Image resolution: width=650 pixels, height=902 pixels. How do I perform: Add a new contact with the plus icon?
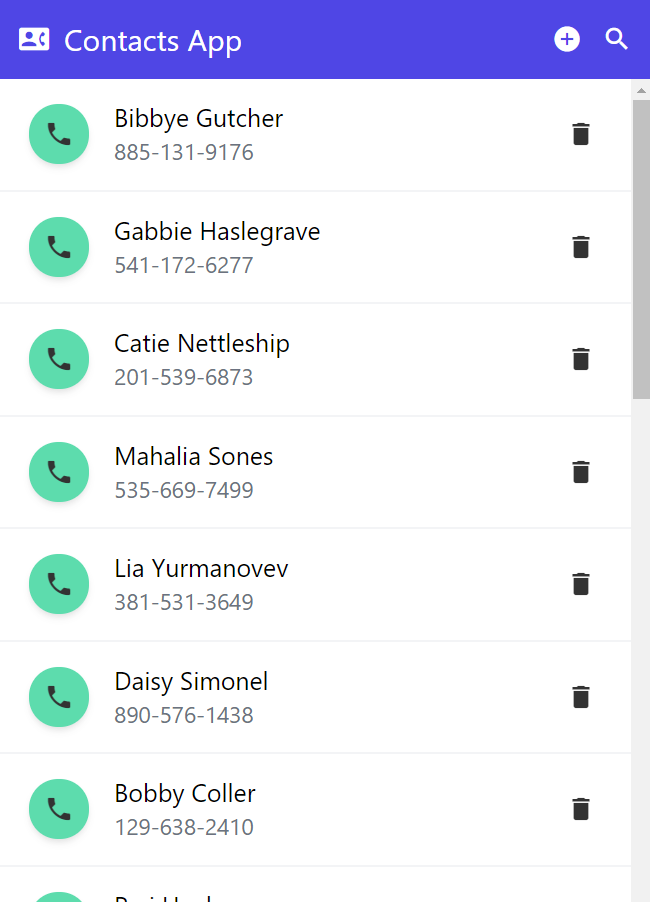[567, 39]
